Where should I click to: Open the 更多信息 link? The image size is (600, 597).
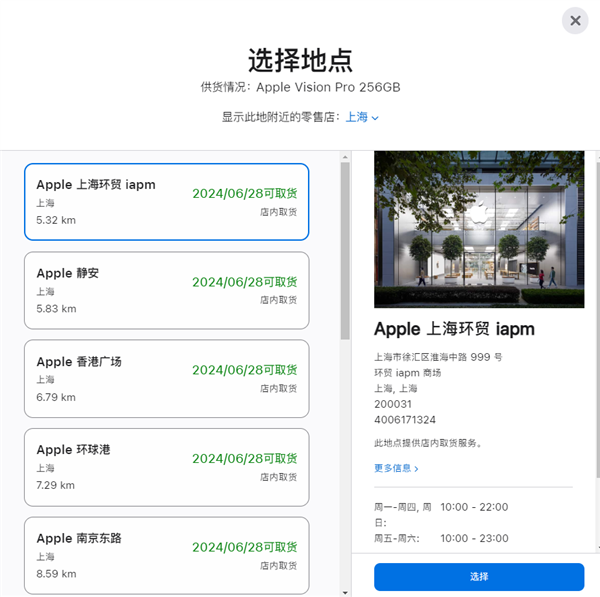tap(396, 468)
